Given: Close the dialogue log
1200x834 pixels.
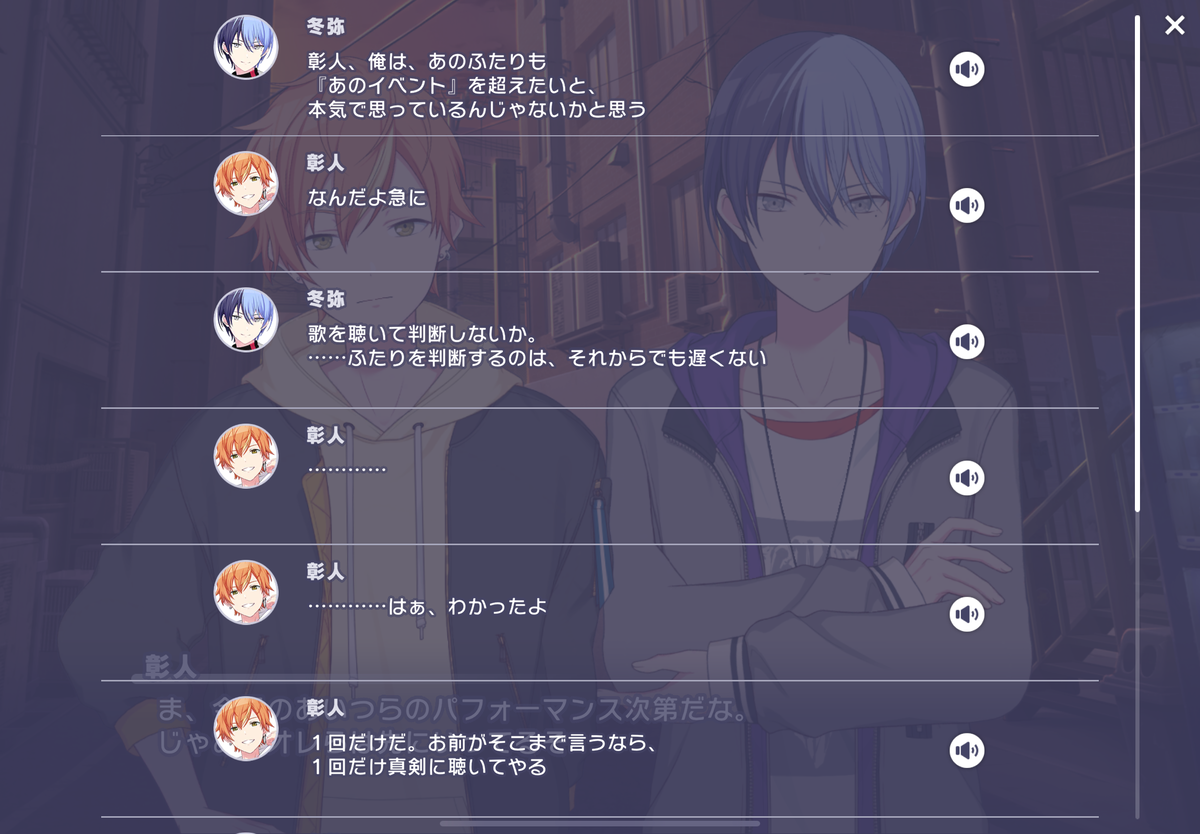Looking at the screenshot, I should tap(1174, 26).
